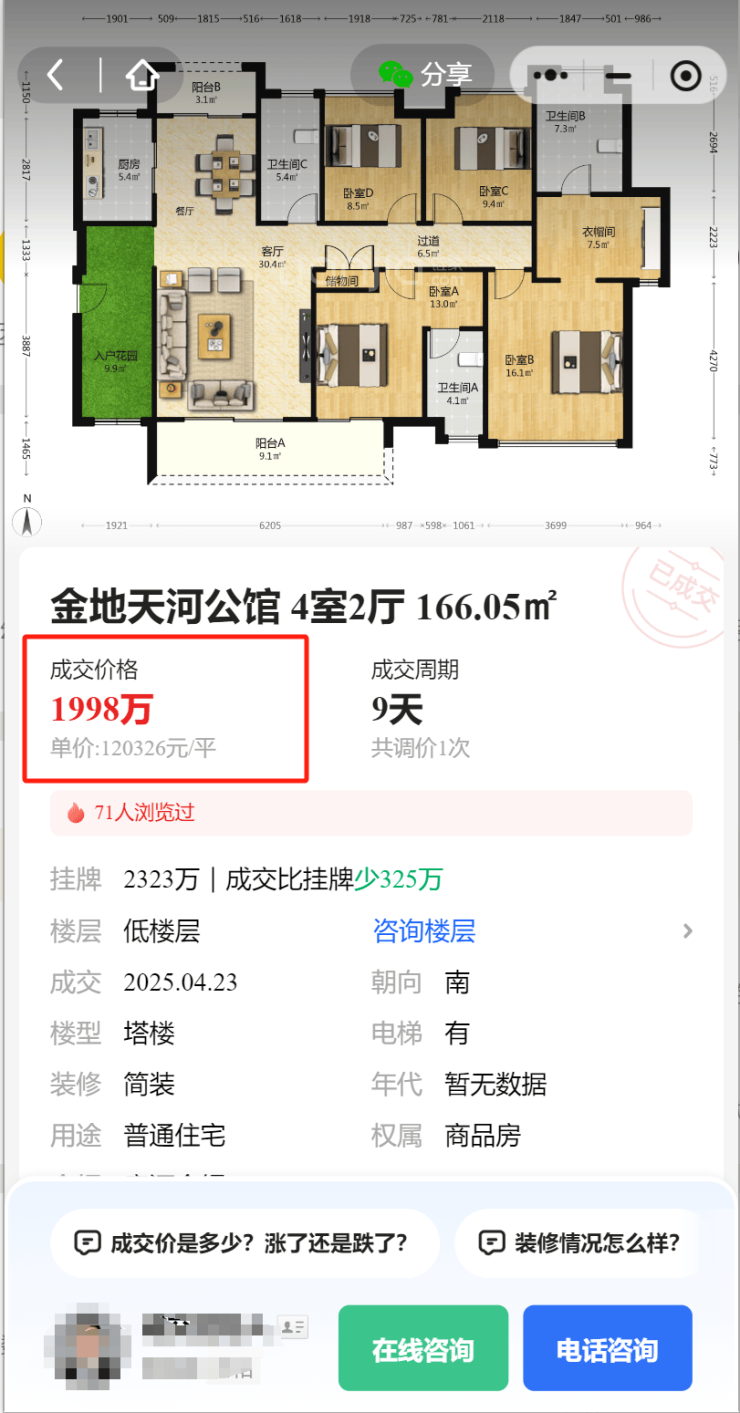Start 在线咨询 with the agent
Viewport: 740px width, 1413px height.
[423, 1349]
